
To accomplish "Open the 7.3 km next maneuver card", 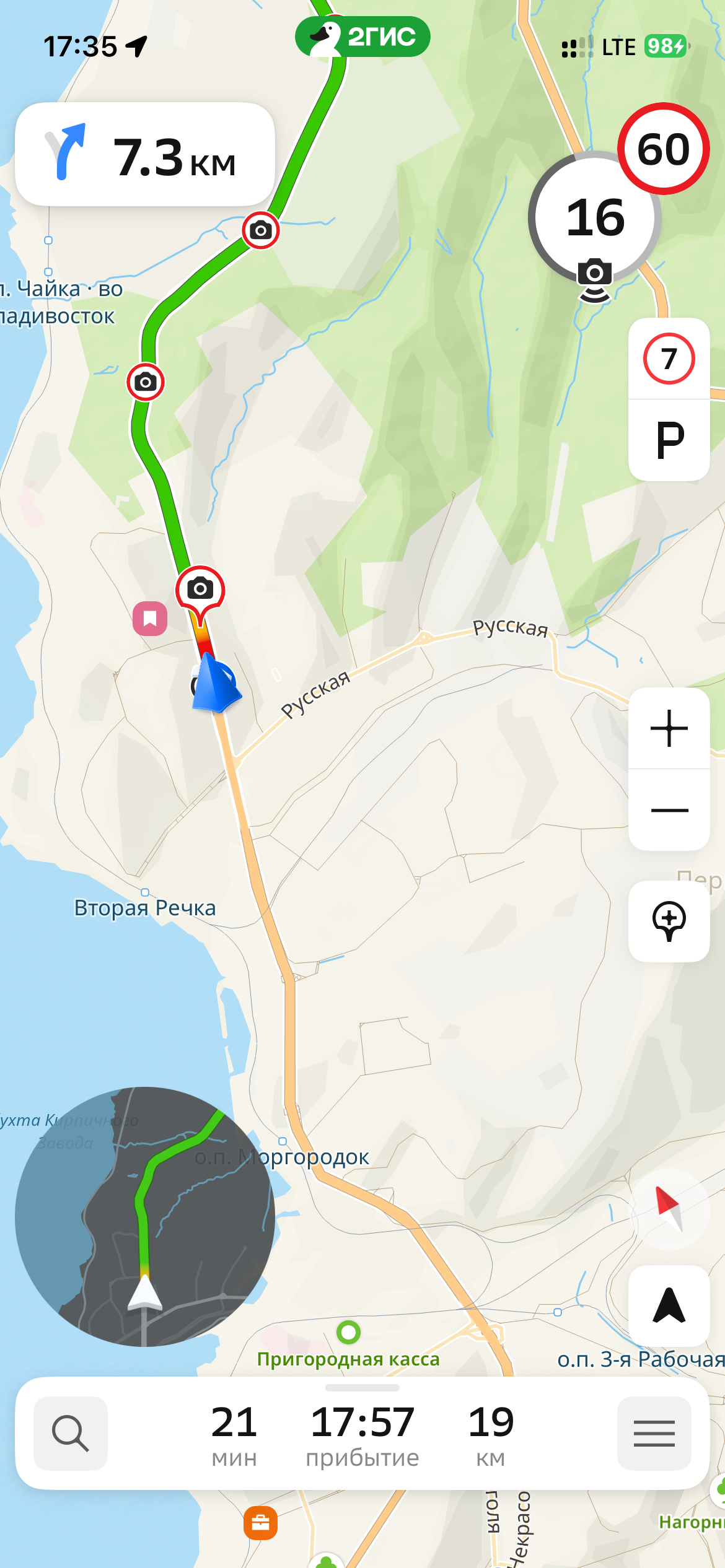I will pyautogui.click(x=145, y=155).
